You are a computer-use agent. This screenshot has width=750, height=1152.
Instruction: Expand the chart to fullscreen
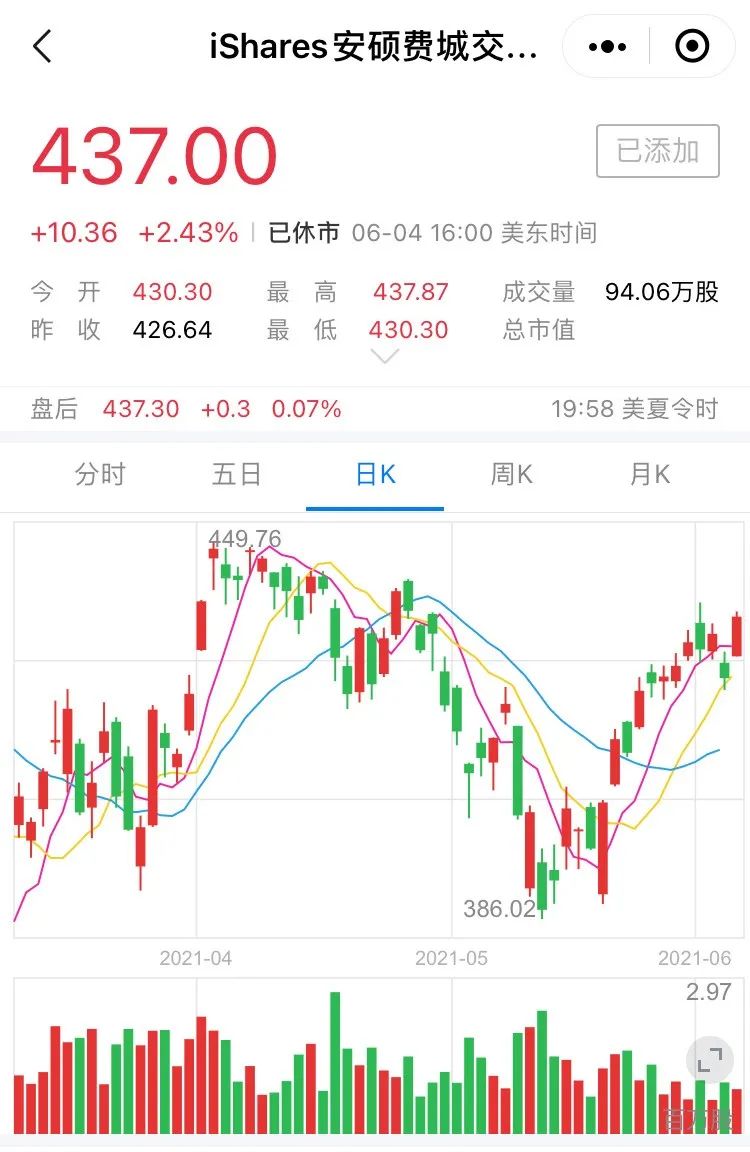pyautogui.click(x=710, y=1059)
